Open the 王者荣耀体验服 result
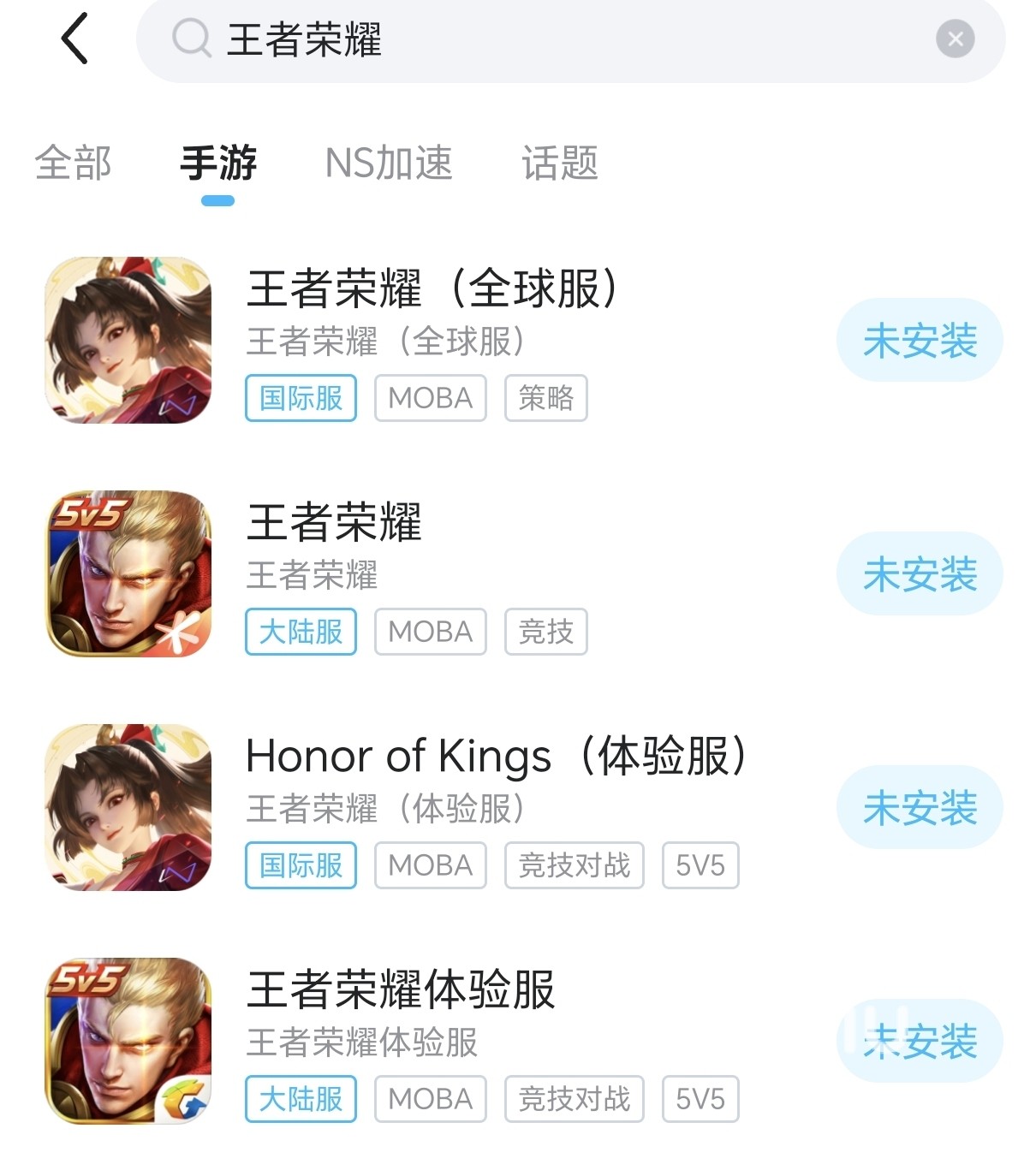The image size is (1030, 1176). coord(401,990)
